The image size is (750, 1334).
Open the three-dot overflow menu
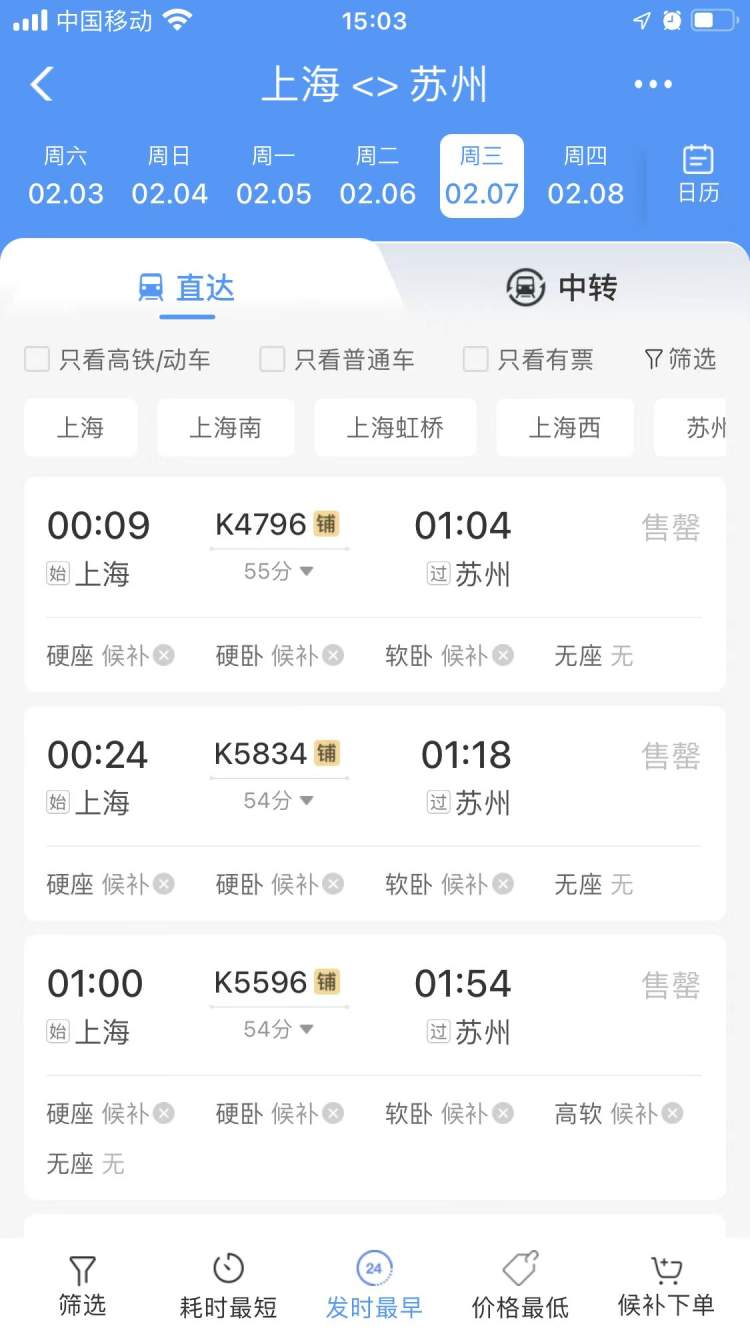coord(653,85)
